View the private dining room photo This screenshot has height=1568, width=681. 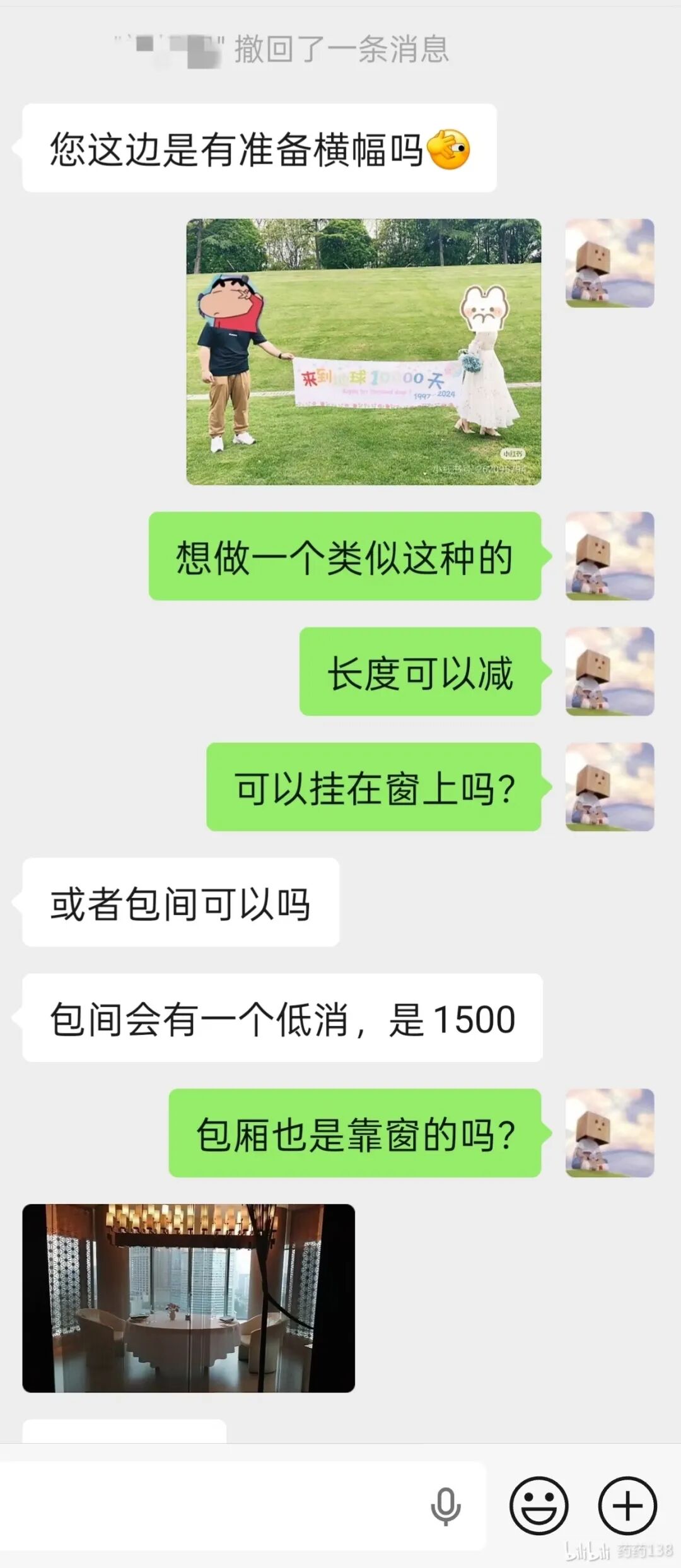point(189,1298)
